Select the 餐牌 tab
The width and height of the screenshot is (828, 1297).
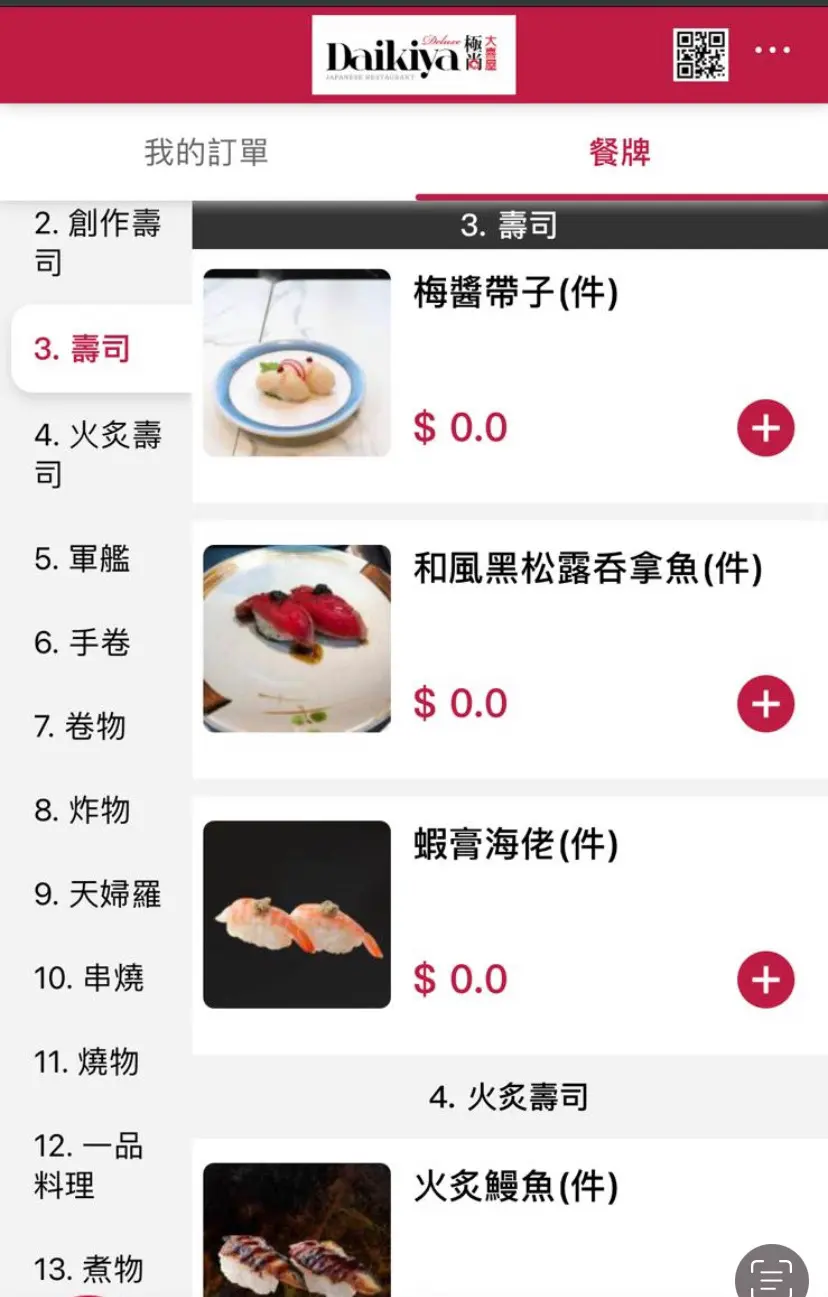point(620,153)
